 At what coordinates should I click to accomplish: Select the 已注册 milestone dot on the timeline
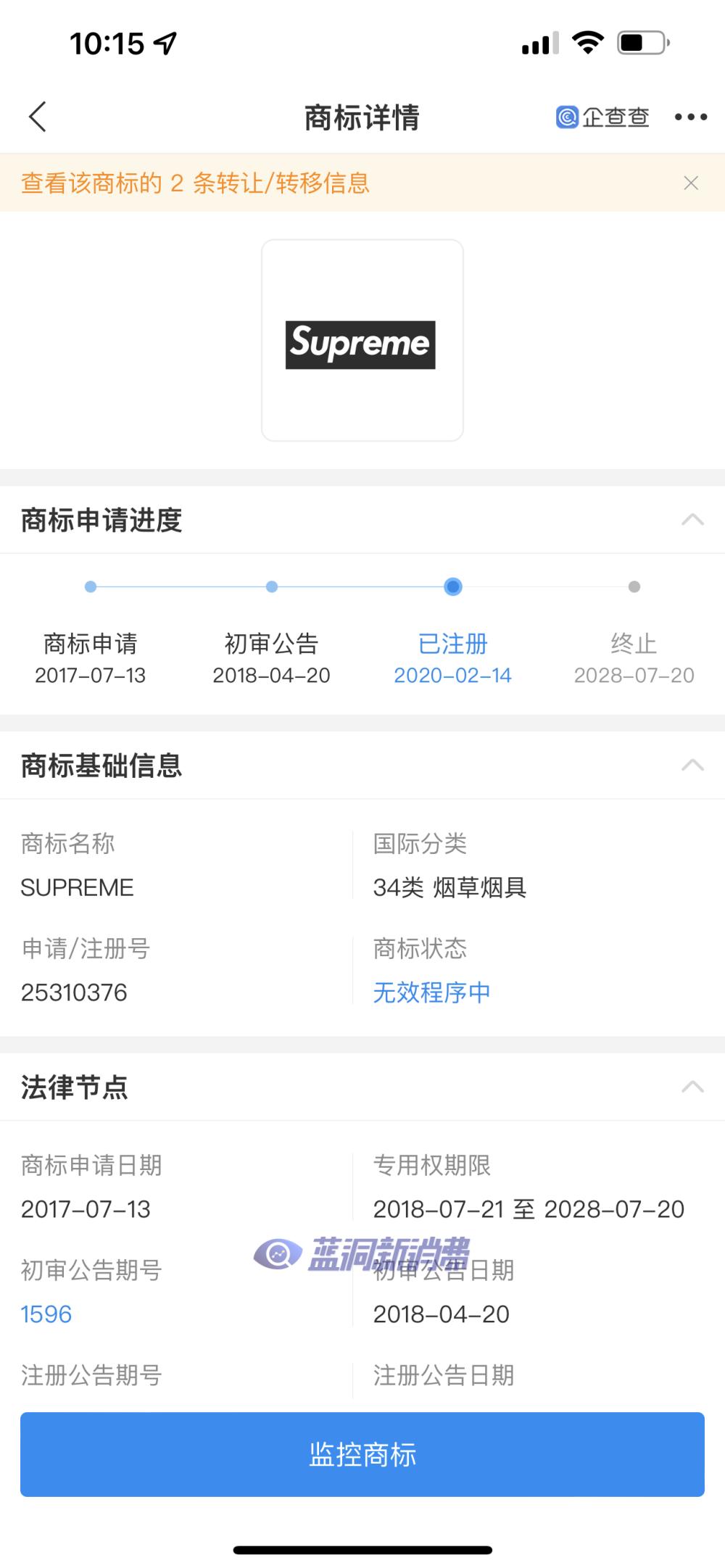coord(452,586)
